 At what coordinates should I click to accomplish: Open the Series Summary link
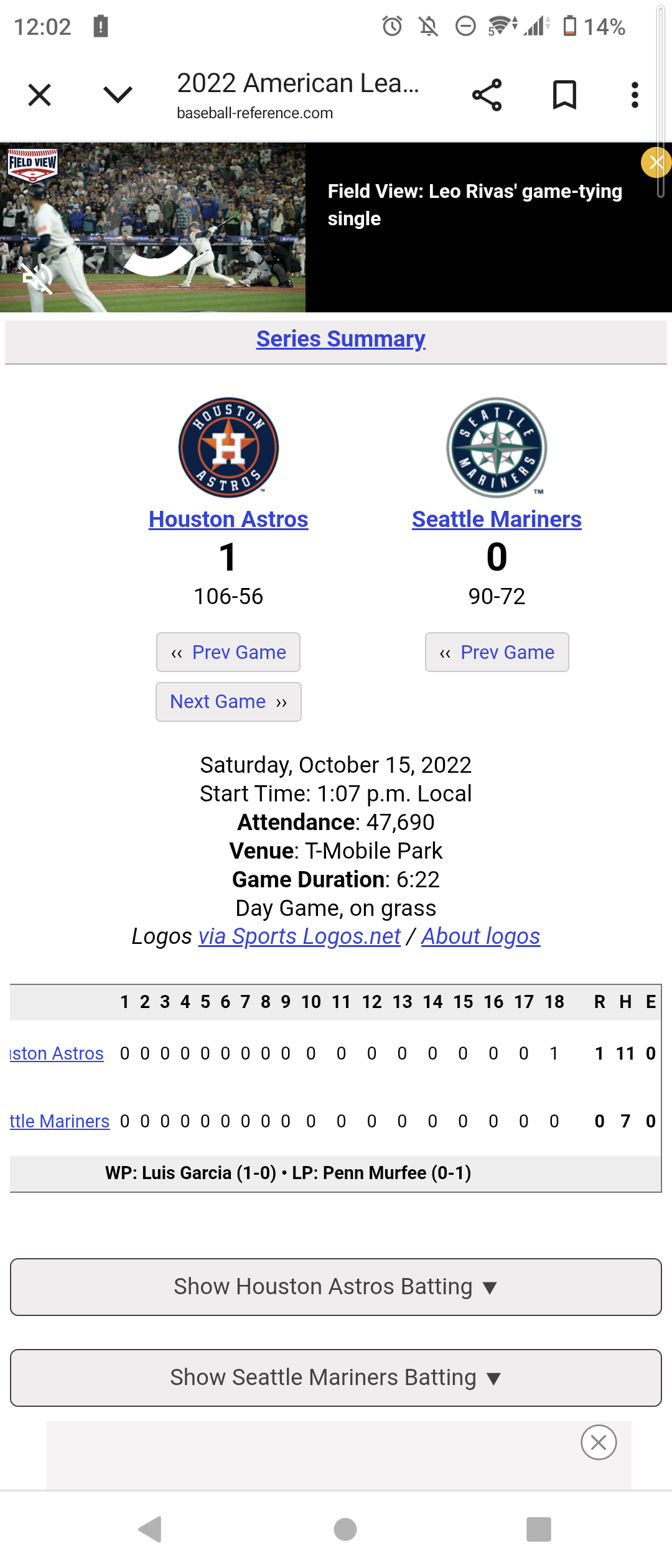[341, 339]
